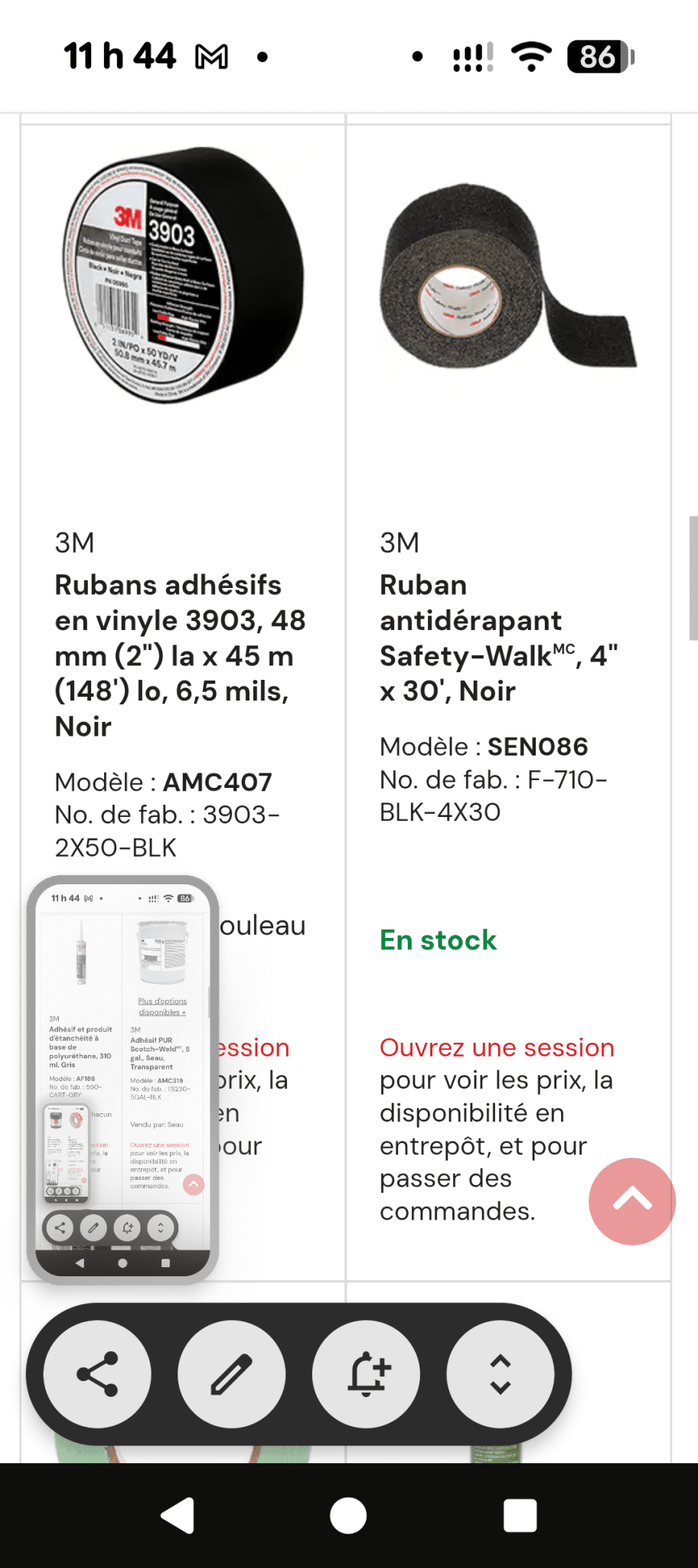Tap the battery indicator showing 86

pos(600,56)
